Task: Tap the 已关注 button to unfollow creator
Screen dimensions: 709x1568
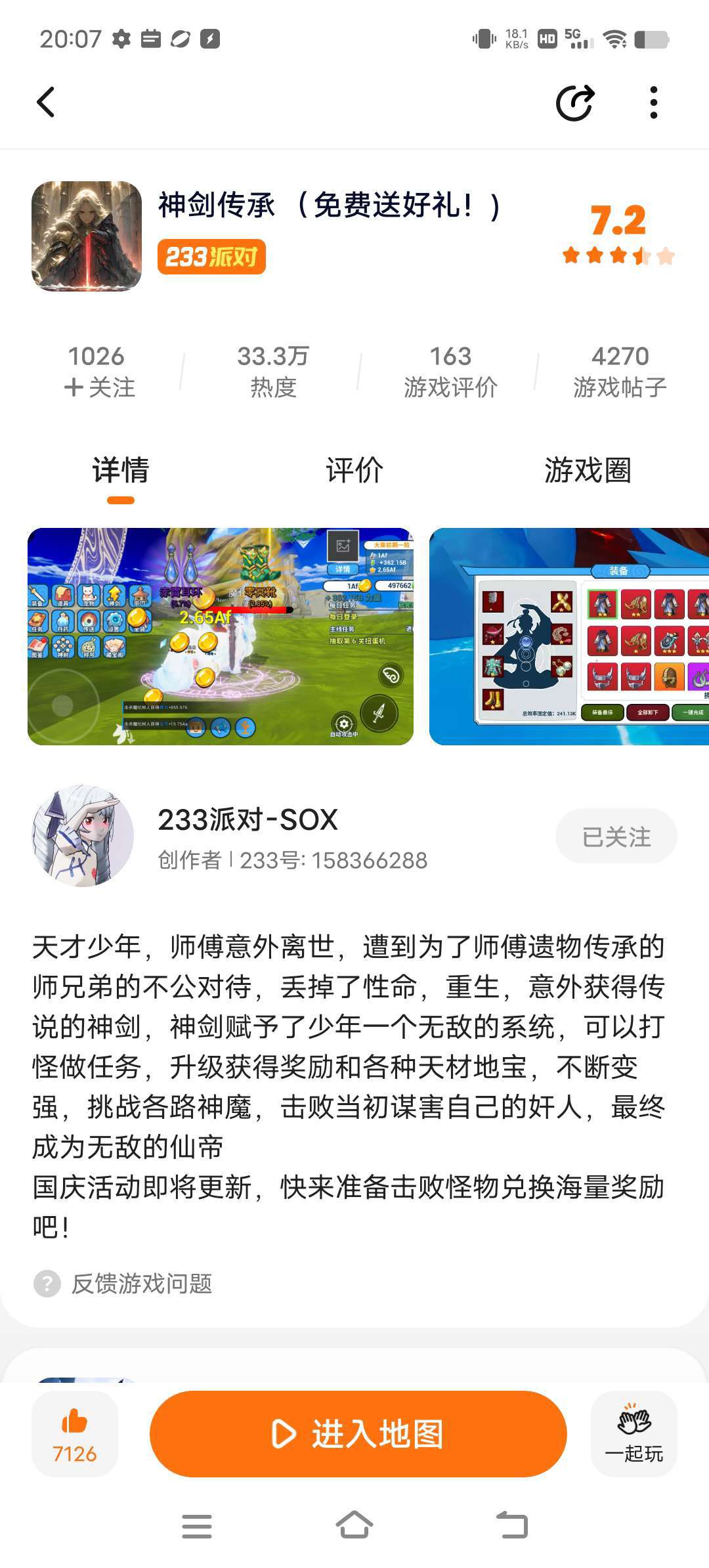Action: [616, 836]
